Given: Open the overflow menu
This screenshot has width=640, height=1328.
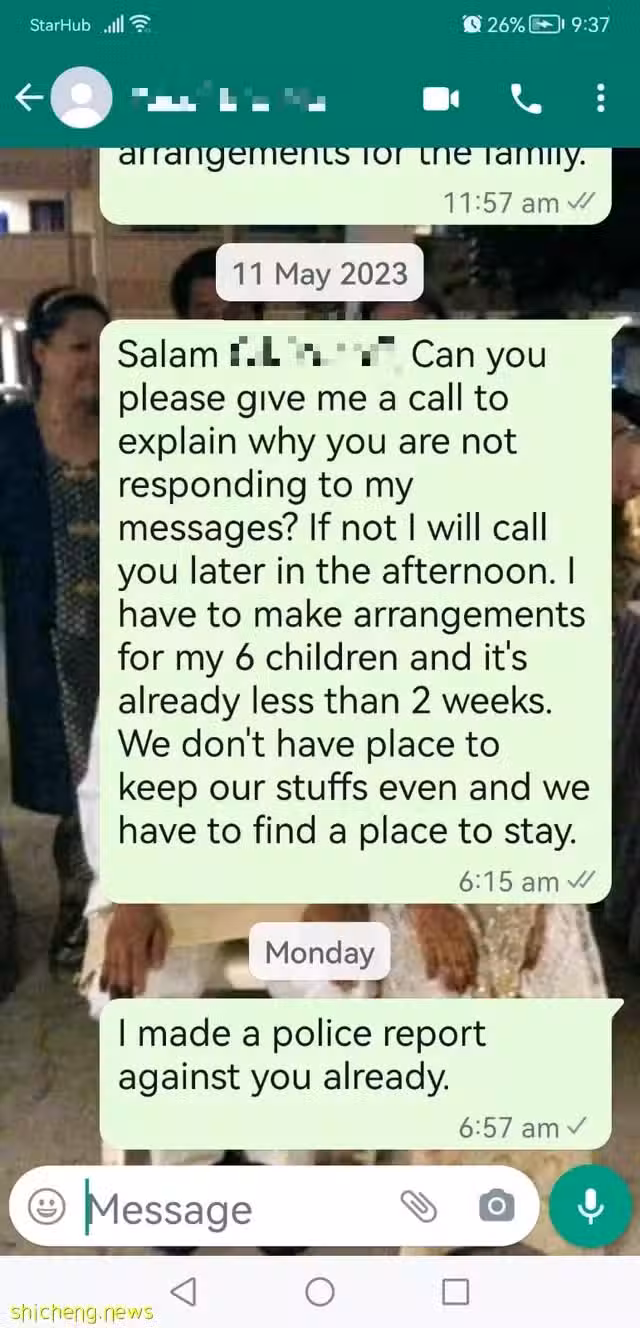Looking at the screenshot, I should point(600,97).
